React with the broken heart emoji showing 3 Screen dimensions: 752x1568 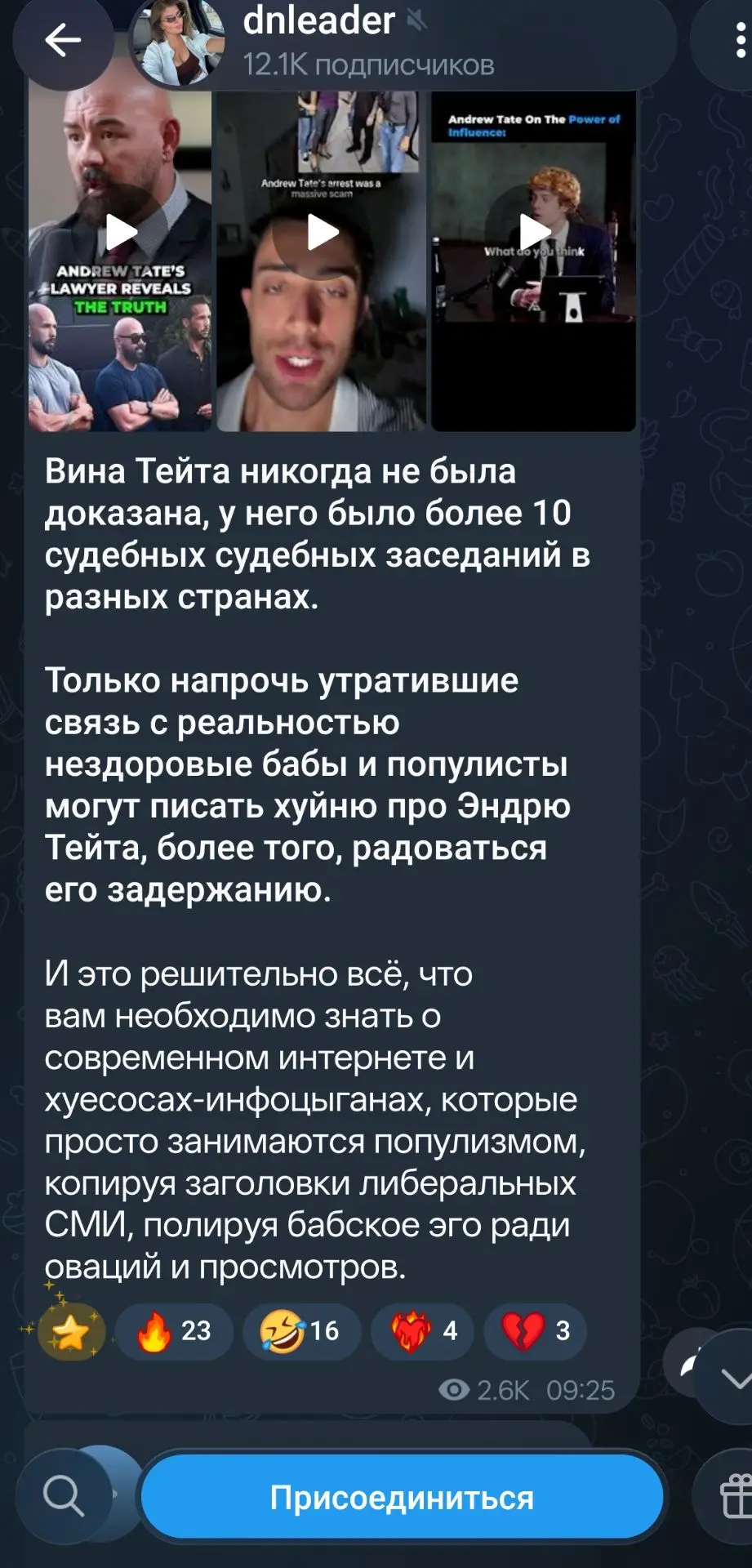536,1330
